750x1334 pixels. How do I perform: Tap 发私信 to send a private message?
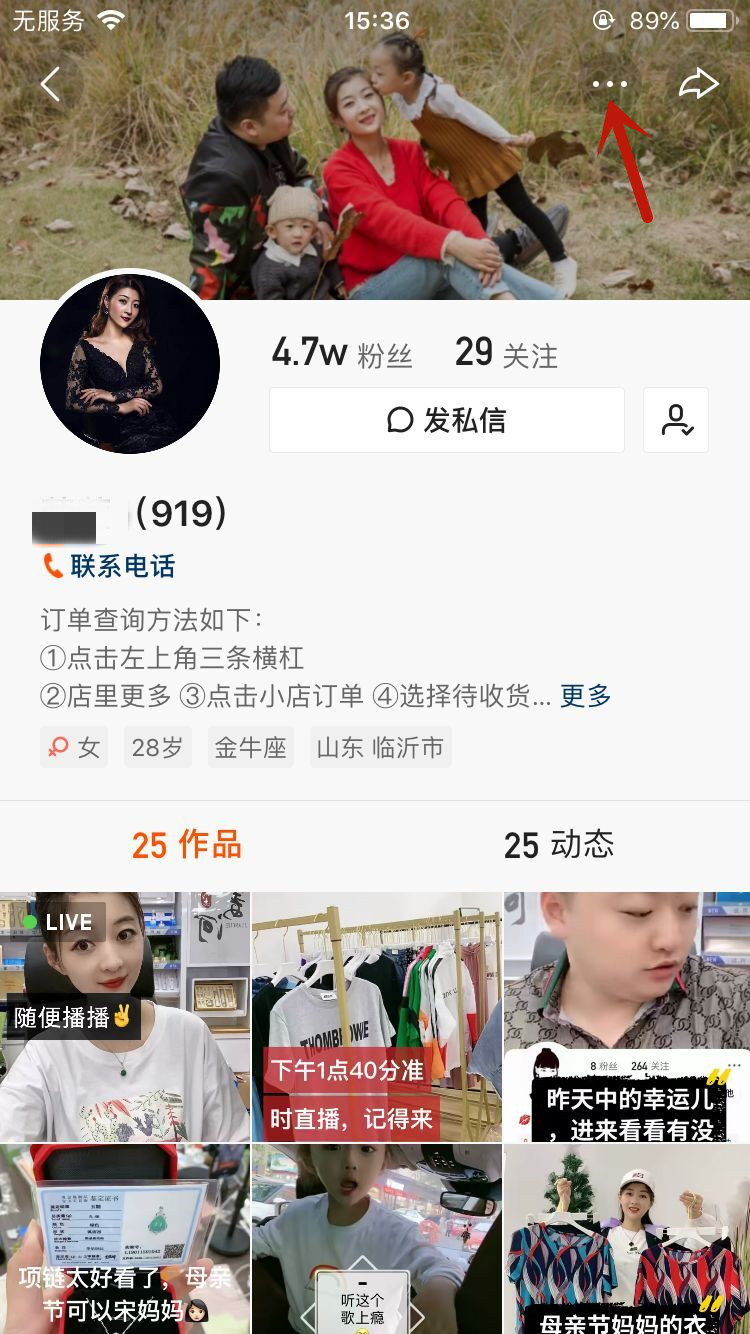(x=446, y=420)
